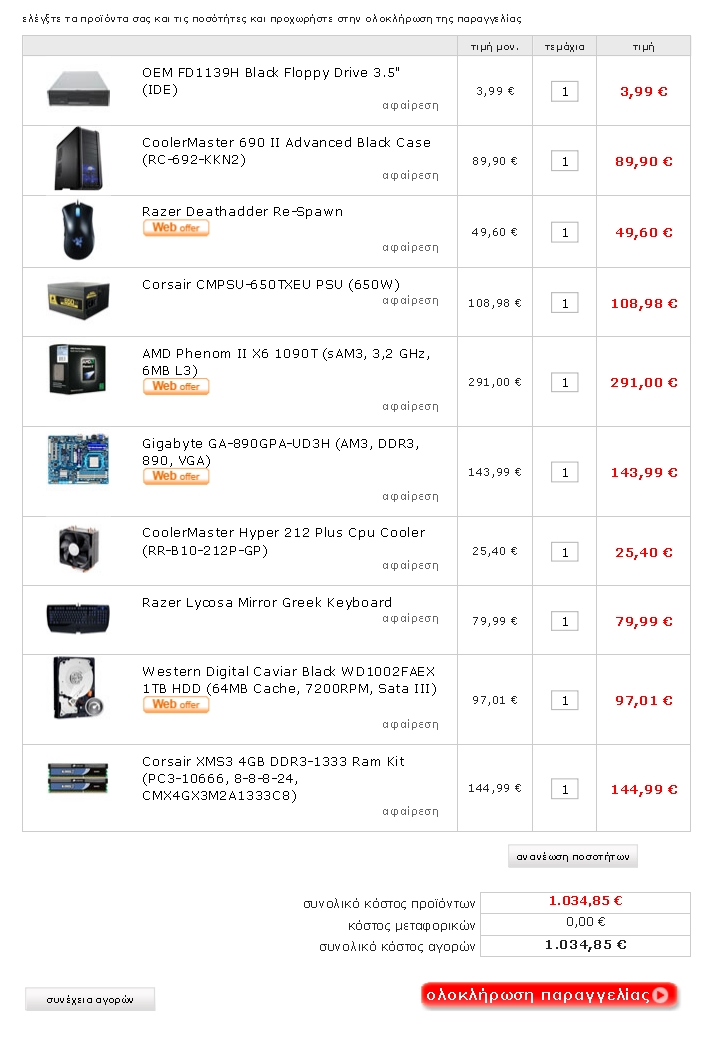Remove Corsair CMPSU-650TXEU PSU from cart

click(410, 300)
